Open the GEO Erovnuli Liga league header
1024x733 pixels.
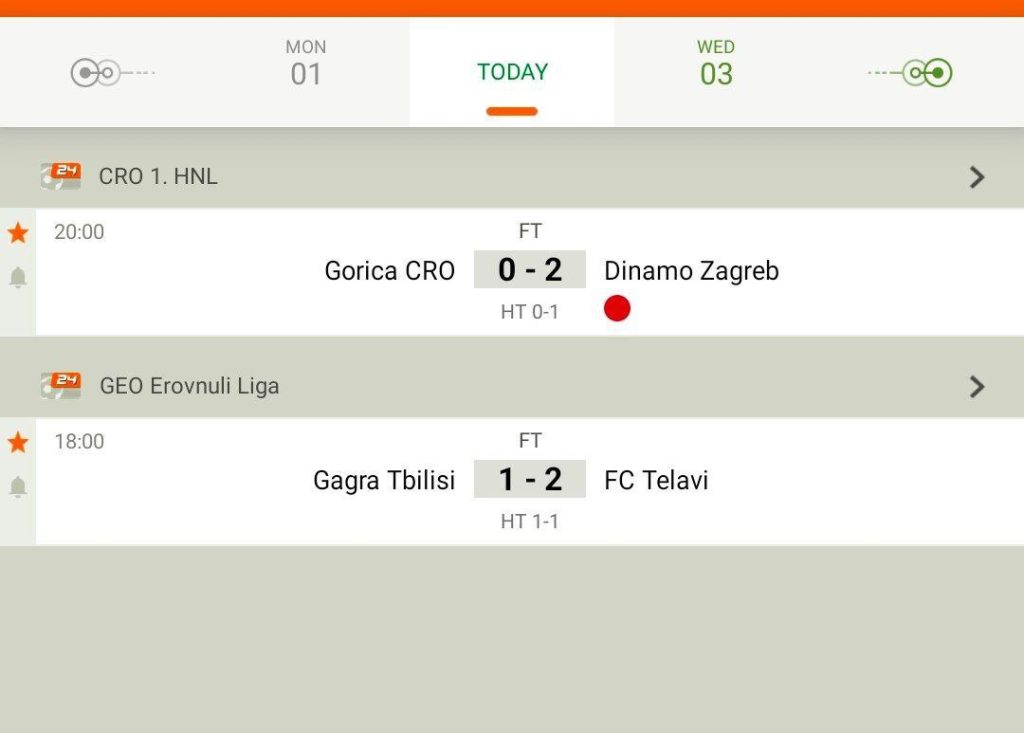pos(512,386)
